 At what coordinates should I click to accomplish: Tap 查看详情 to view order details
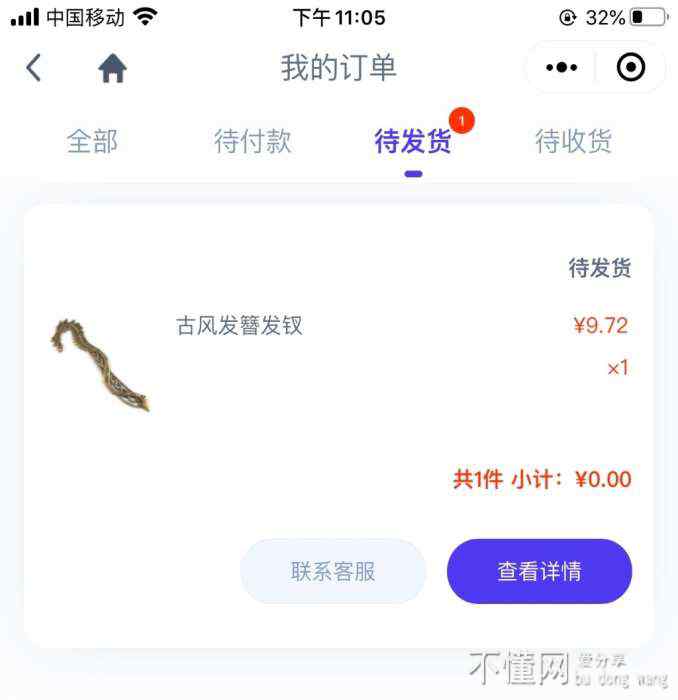point(539,571)
